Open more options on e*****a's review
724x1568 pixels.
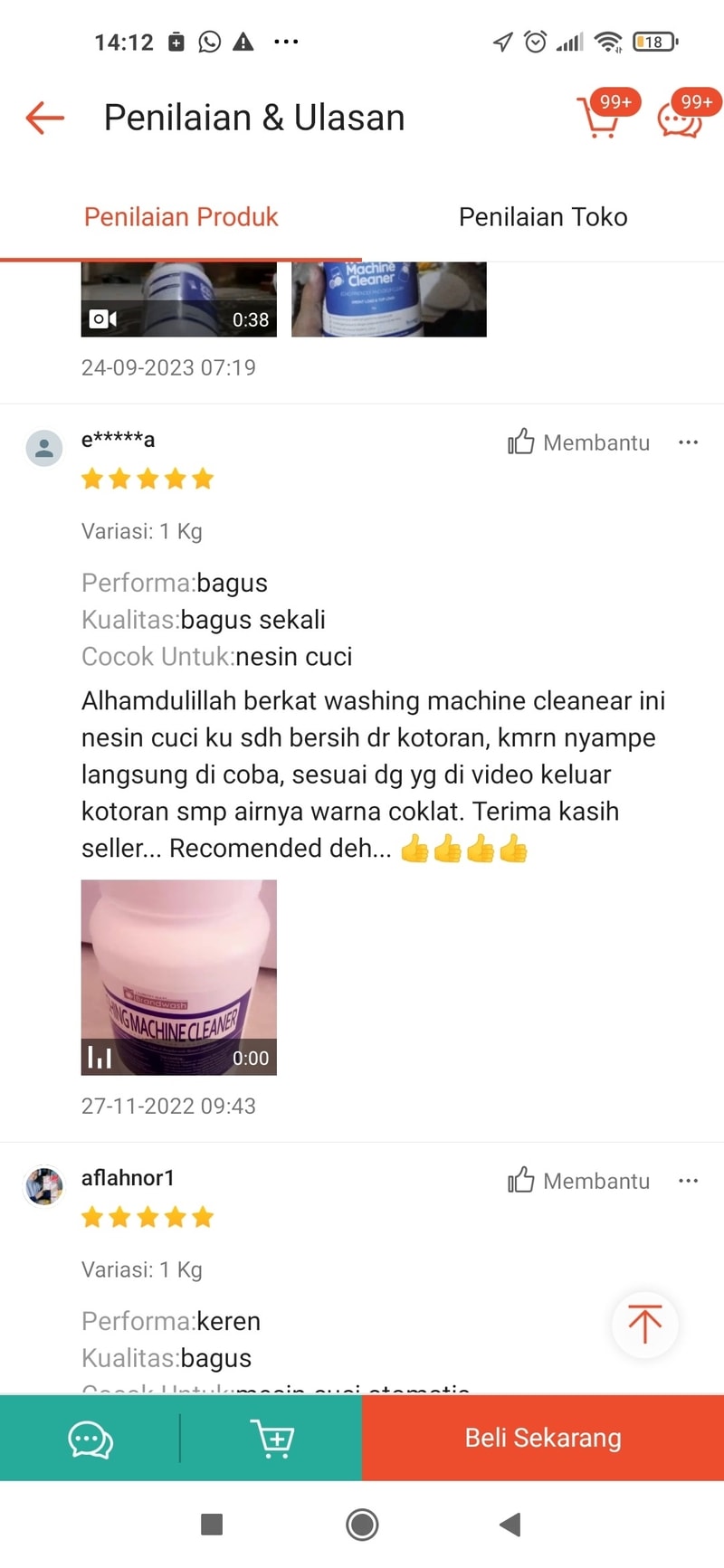pos(688,442)
